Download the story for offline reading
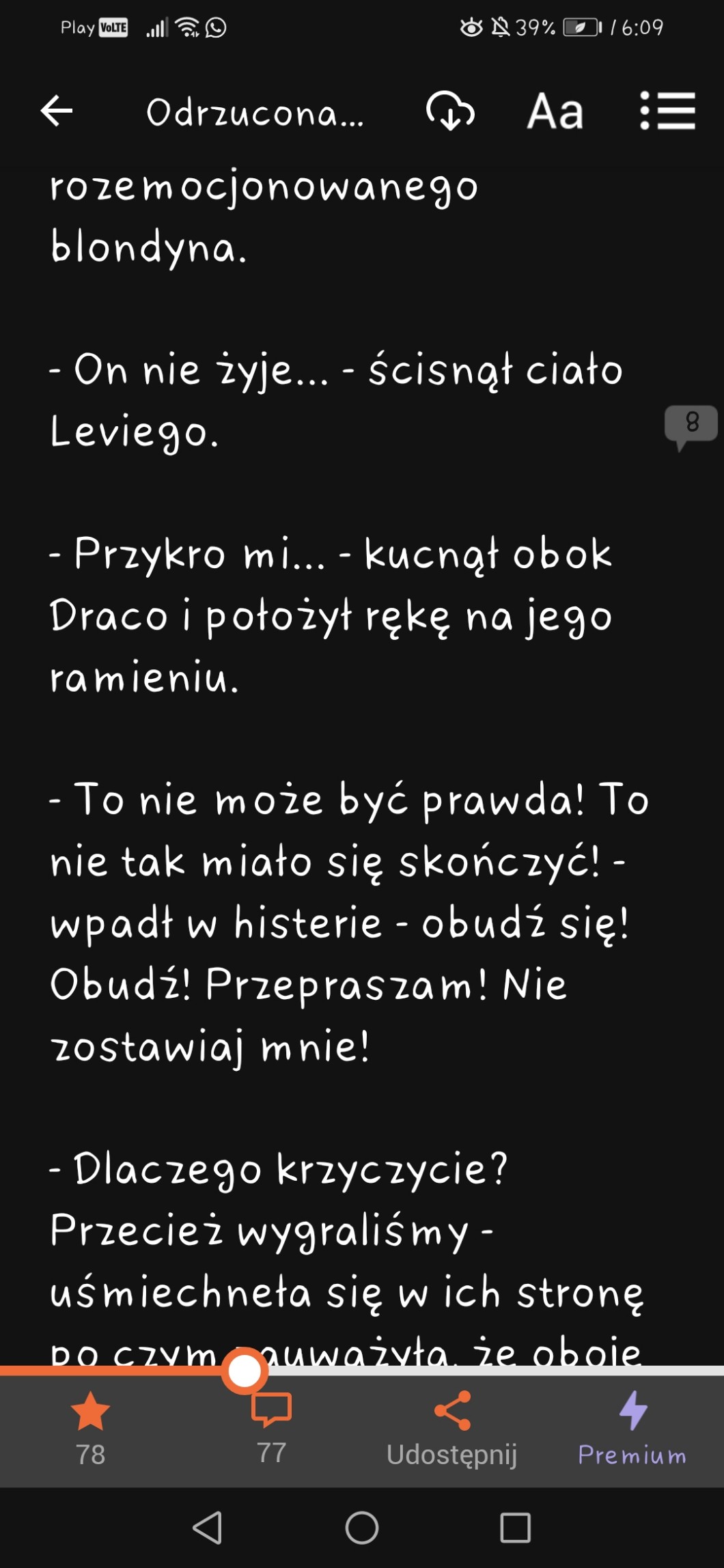The width and height of the screenshot is (724, 1568). tap(450, 111)
